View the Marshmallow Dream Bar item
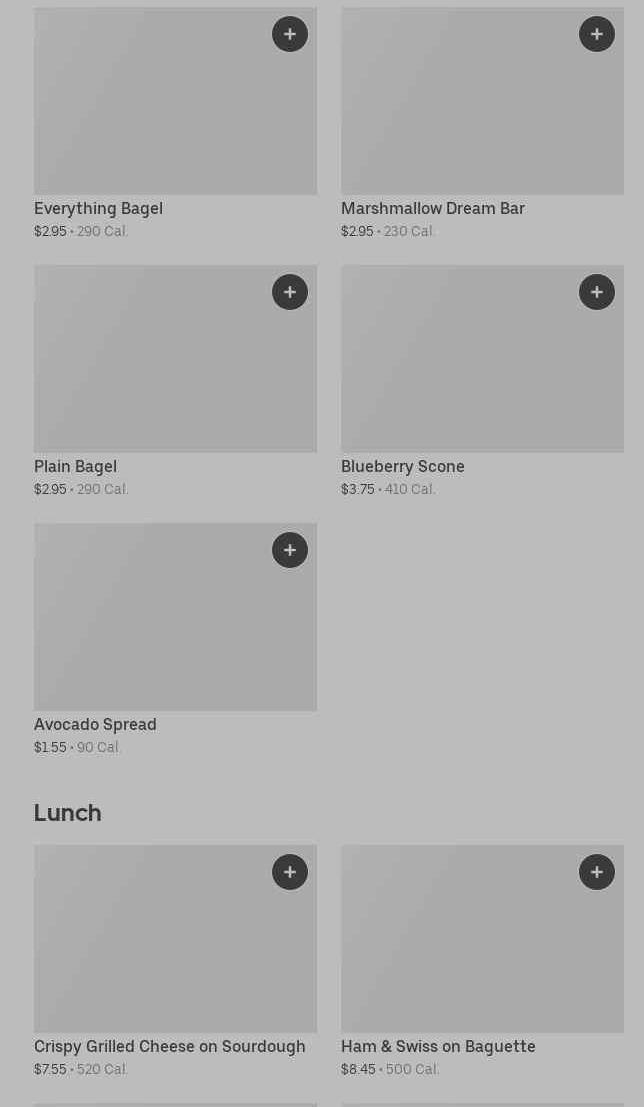Screen dimensions: 644x1107 pos(460,110)
